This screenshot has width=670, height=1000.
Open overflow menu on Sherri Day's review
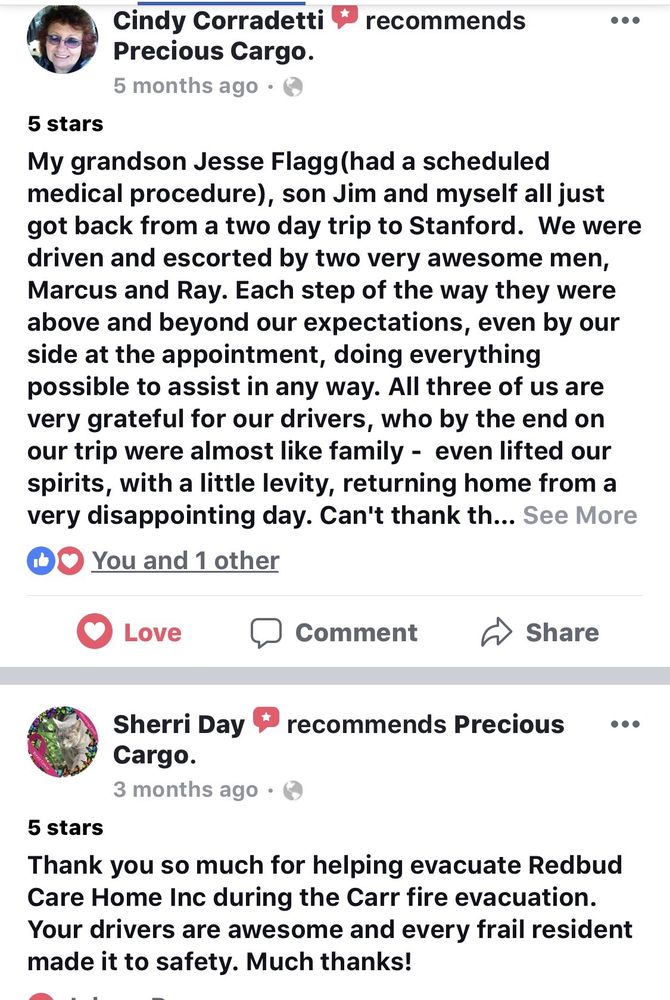625,724
